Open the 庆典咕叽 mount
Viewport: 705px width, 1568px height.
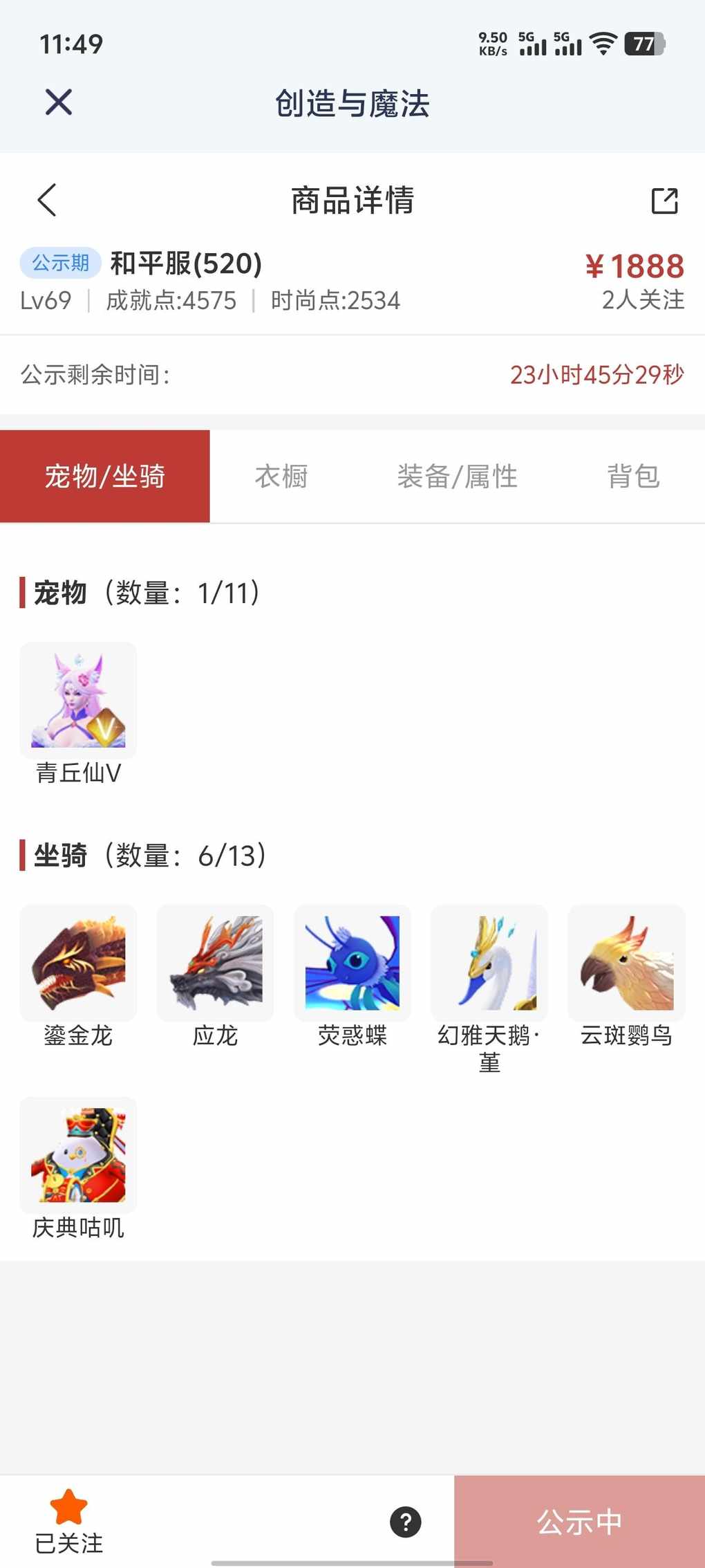[x=78, y=1155]
